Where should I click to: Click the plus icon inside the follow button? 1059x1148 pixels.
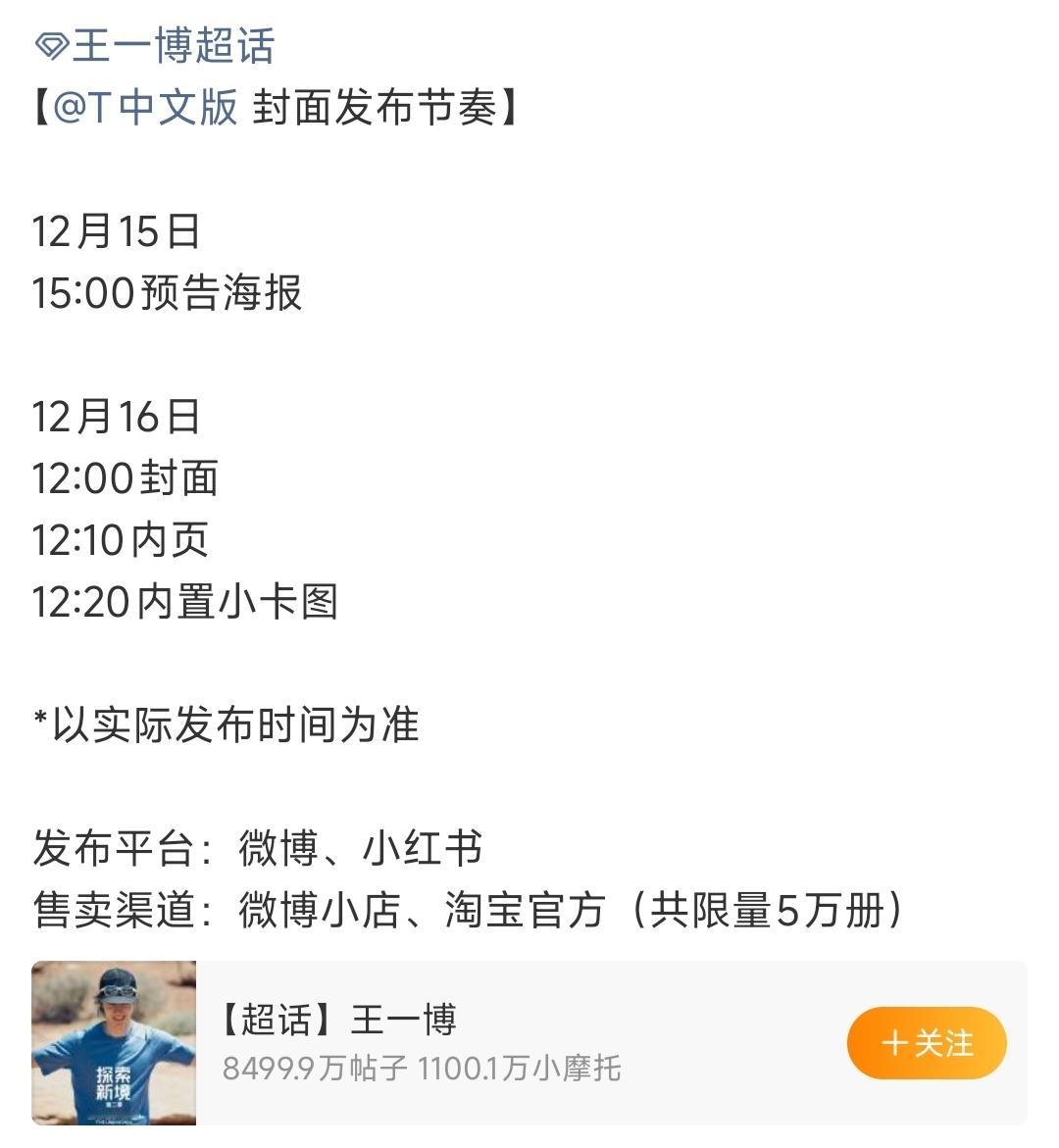click(x=895, y=1044)
